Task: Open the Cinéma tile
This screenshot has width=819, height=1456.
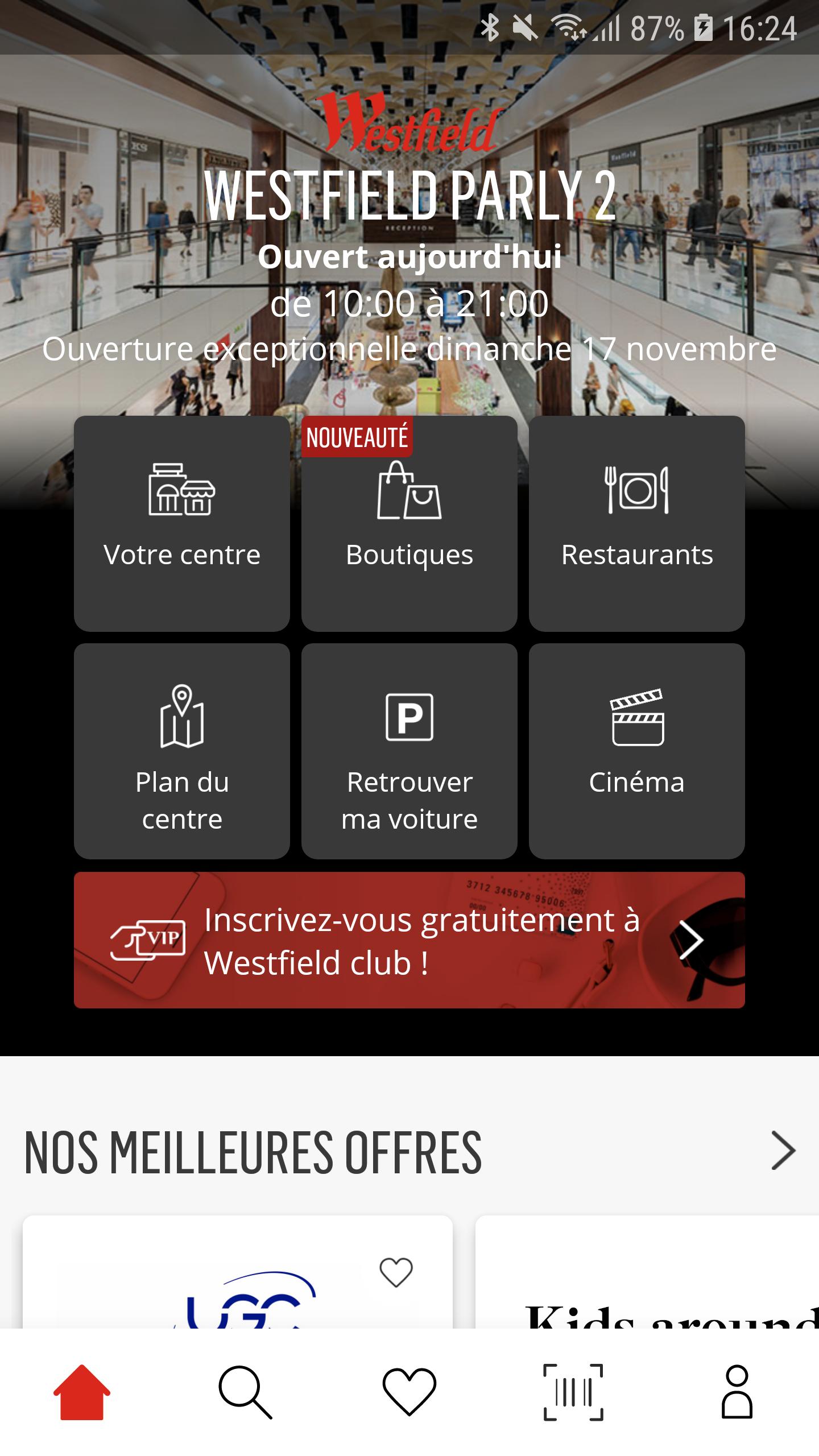Action: coord(637,751)
